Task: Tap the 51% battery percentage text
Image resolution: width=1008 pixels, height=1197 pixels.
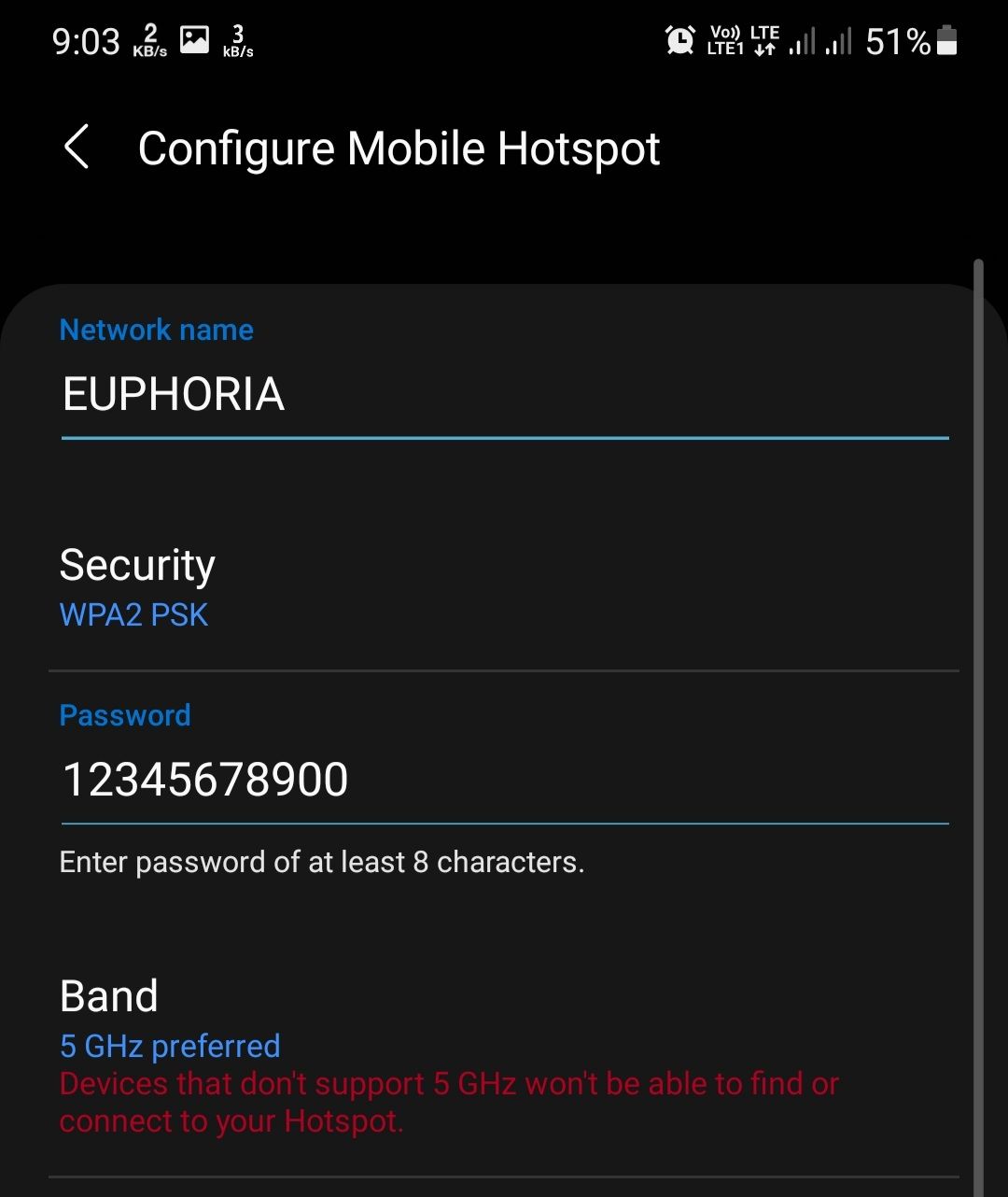Action: (897, 41)
